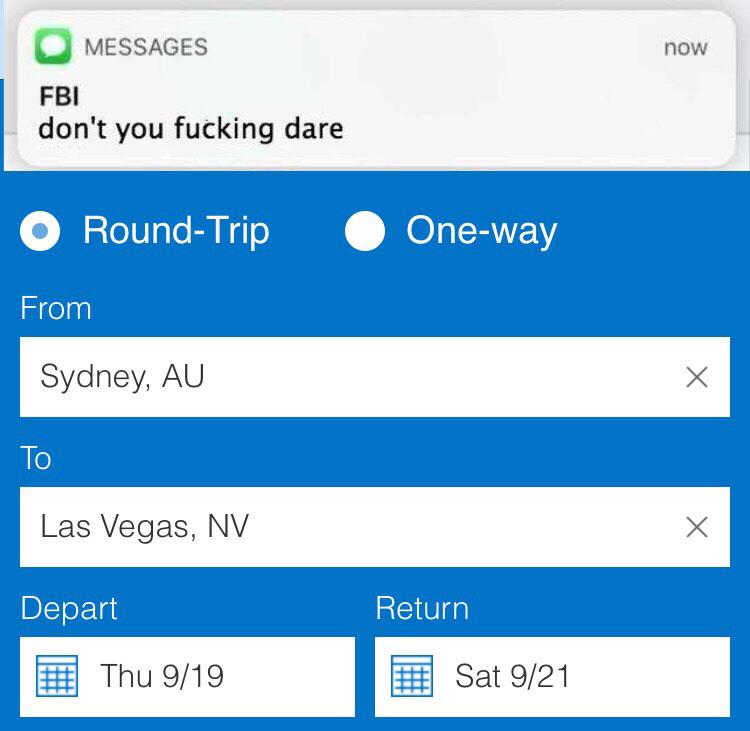Open the Depart date picker Thu 9/19
This screenshot has width=750, height=731.
click(x=187, y=677)
